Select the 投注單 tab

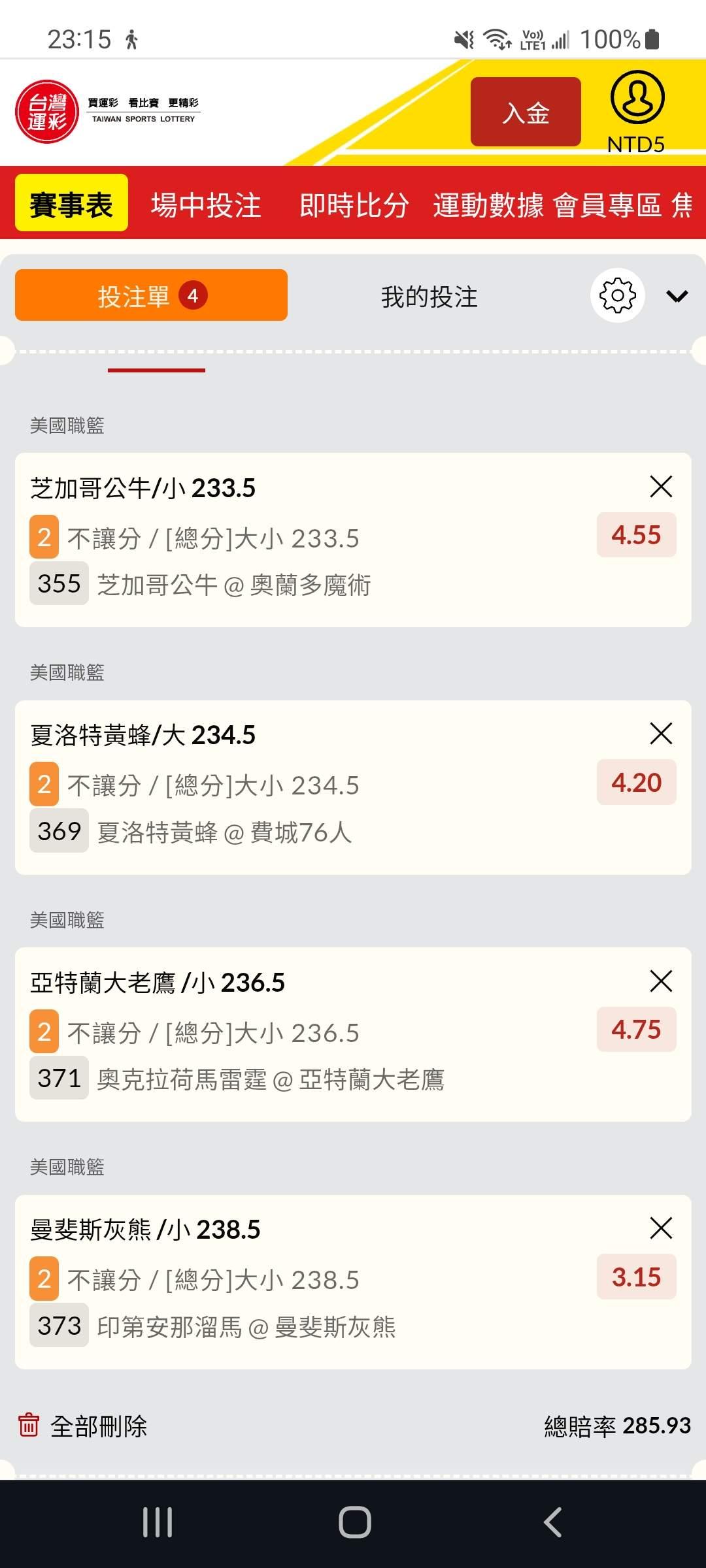151,295
